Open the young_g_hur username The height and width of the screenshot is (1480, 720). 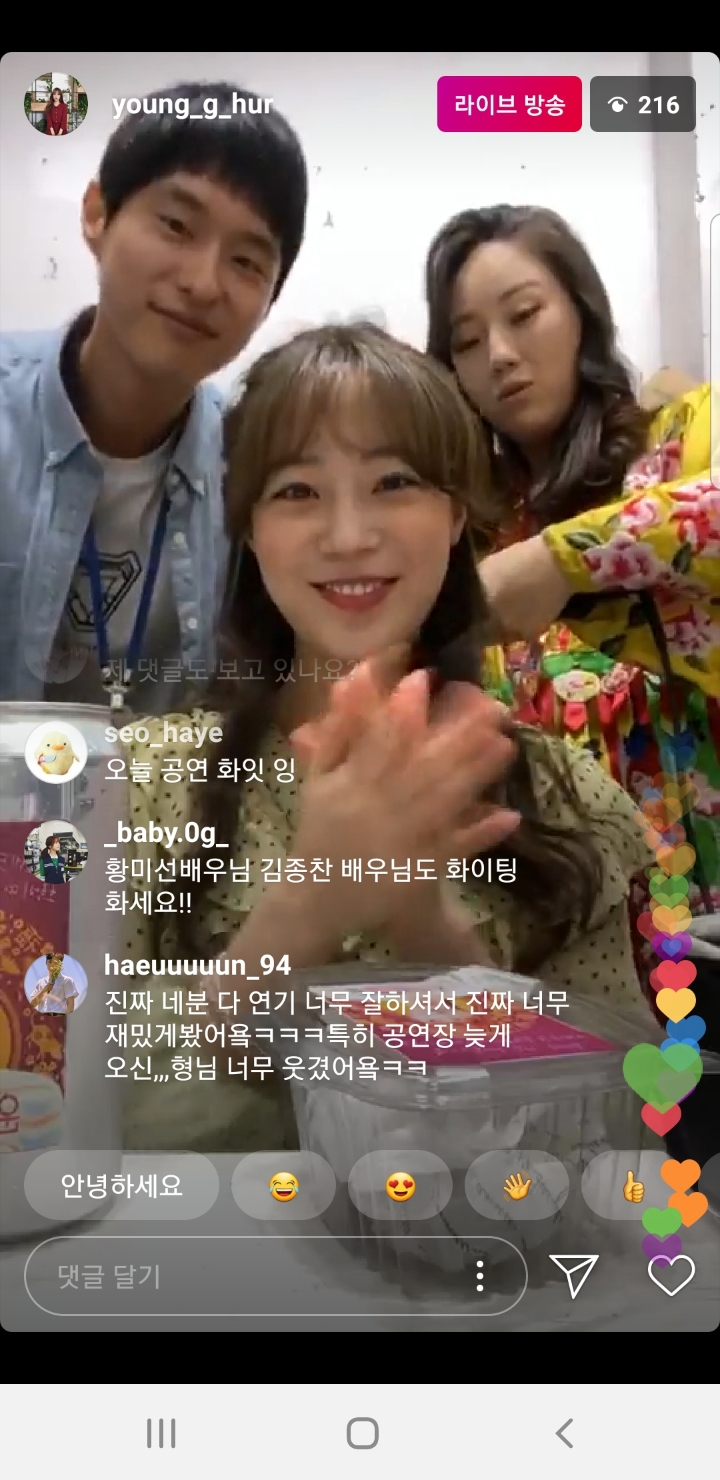192,105
